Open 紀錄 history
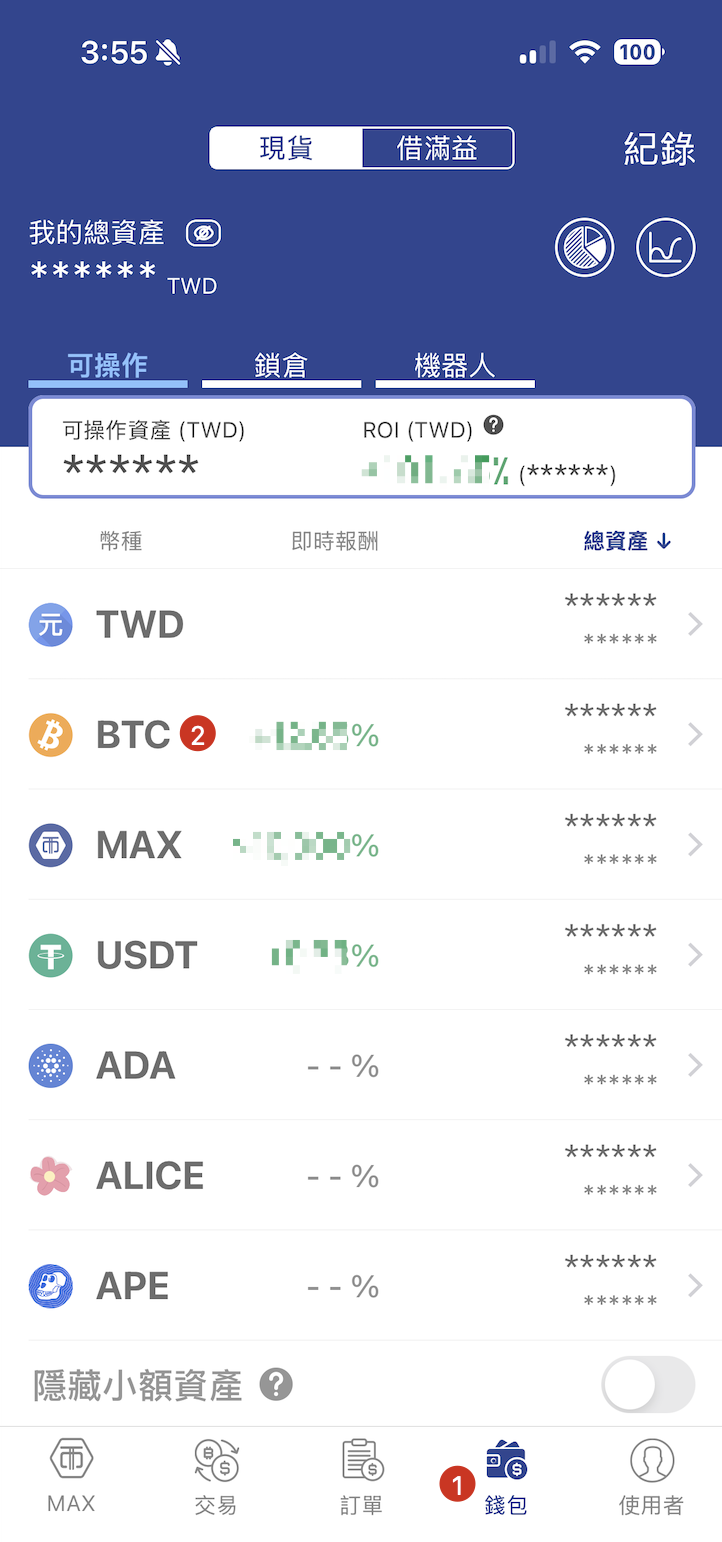 (x=658, y=149)
